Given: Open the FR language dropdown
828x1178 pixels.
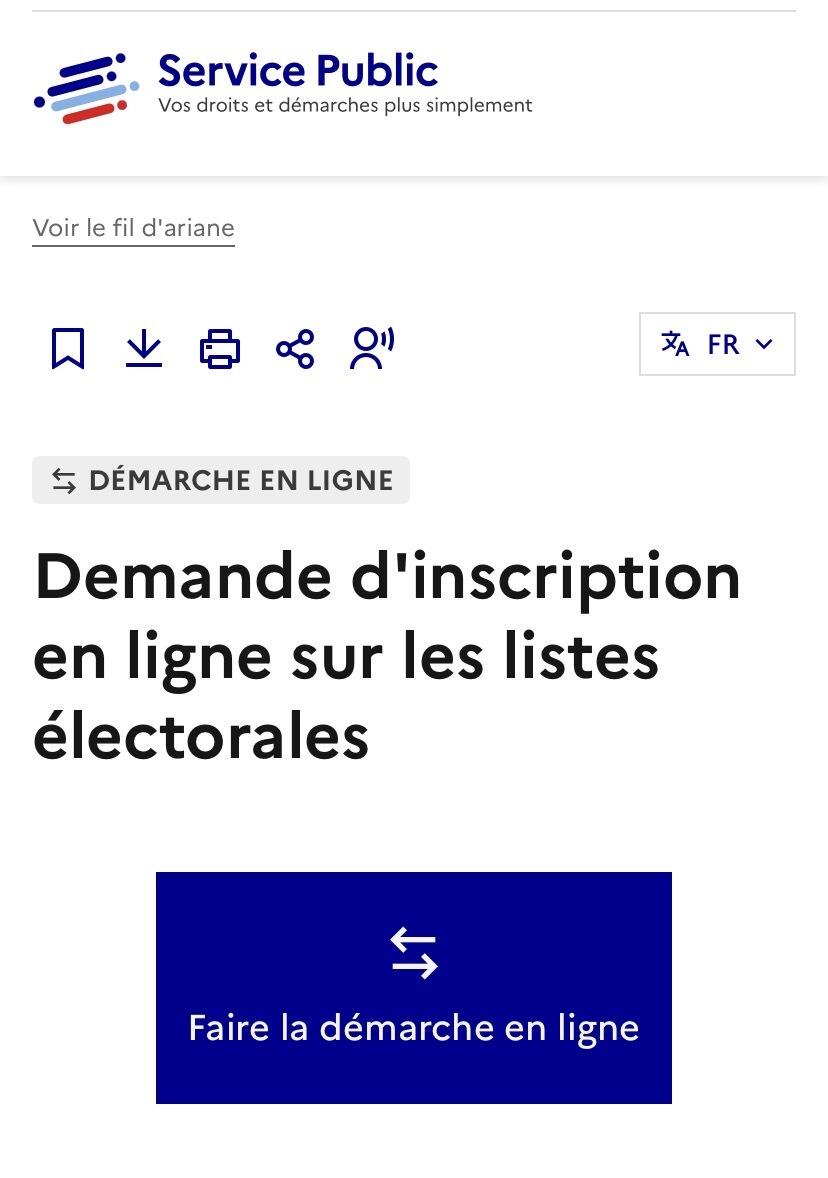Looking at the screenshot, I should pos(717,344).
